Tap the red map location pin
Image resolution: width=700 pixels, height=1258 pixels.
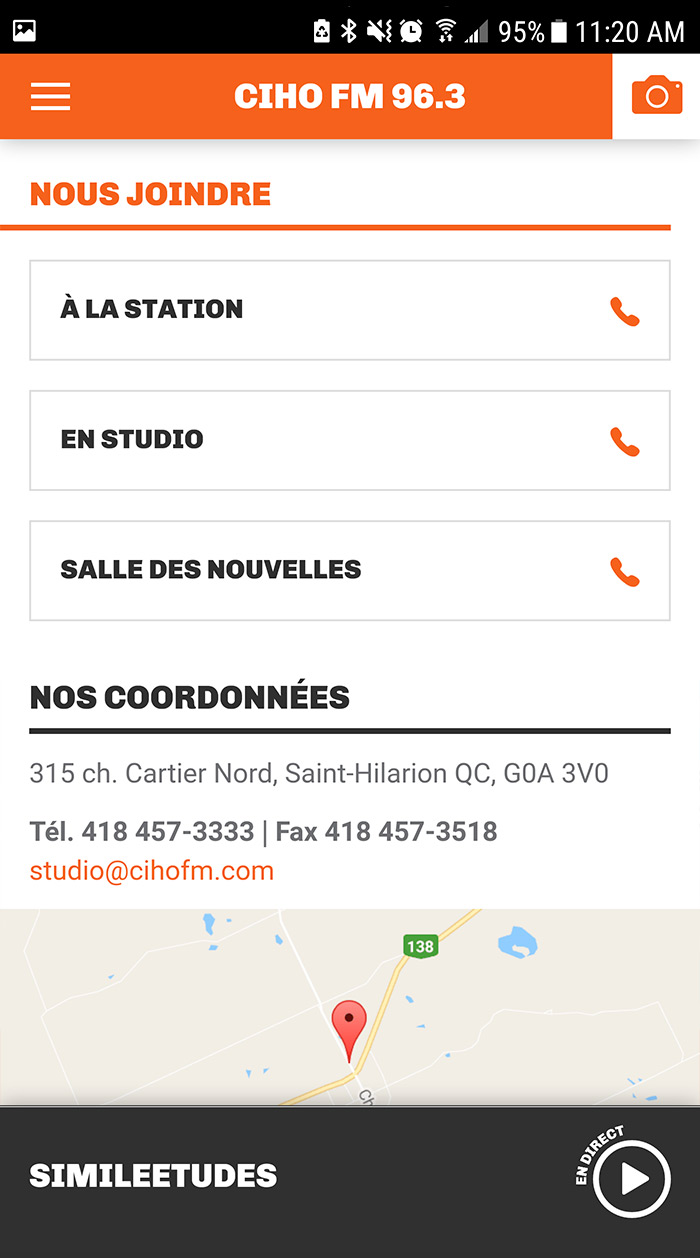tap(349, 1030)
